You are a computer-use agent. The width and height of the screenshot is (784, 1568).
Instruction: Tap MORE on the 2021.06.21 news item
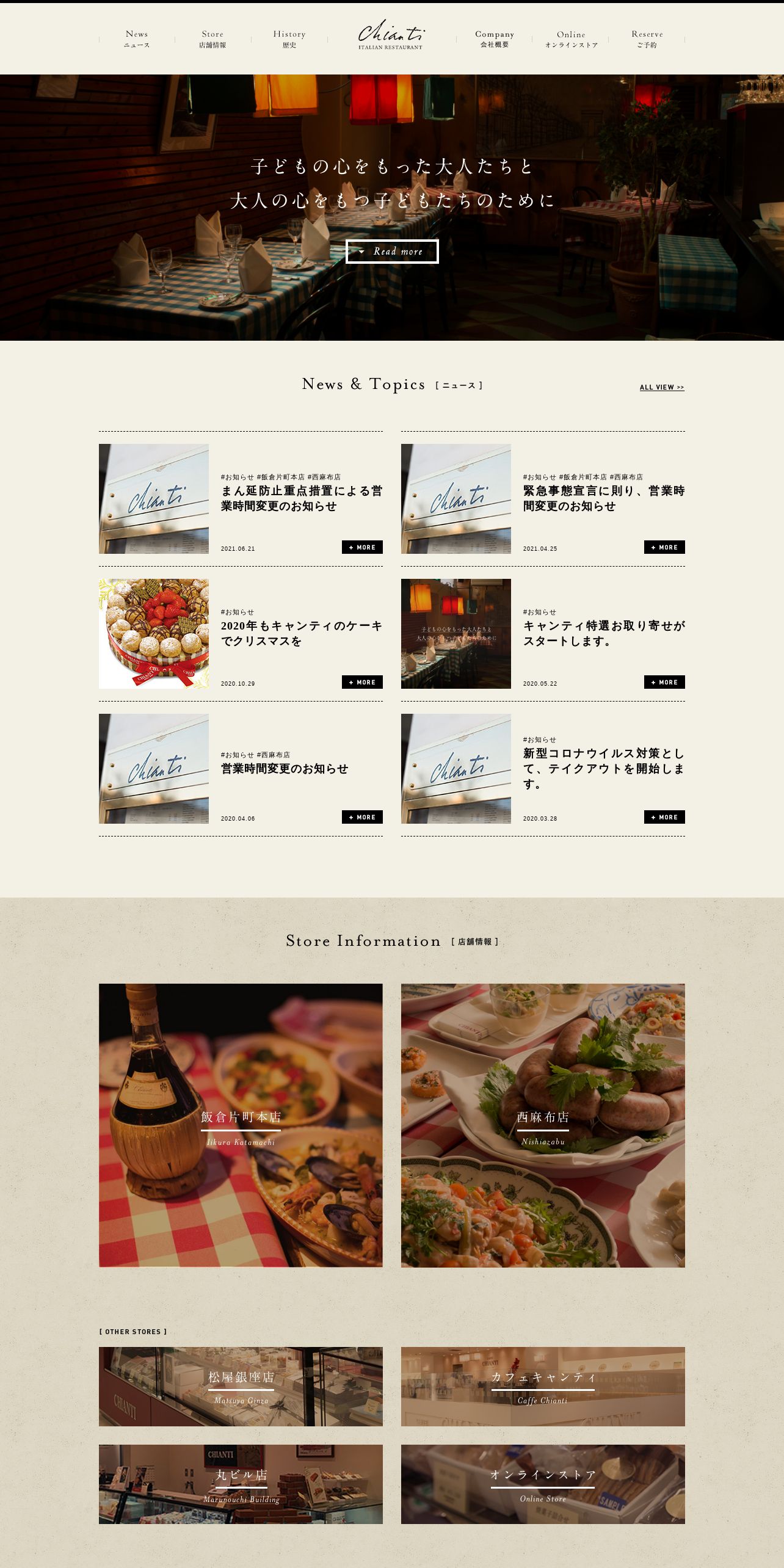pos(362,547)
